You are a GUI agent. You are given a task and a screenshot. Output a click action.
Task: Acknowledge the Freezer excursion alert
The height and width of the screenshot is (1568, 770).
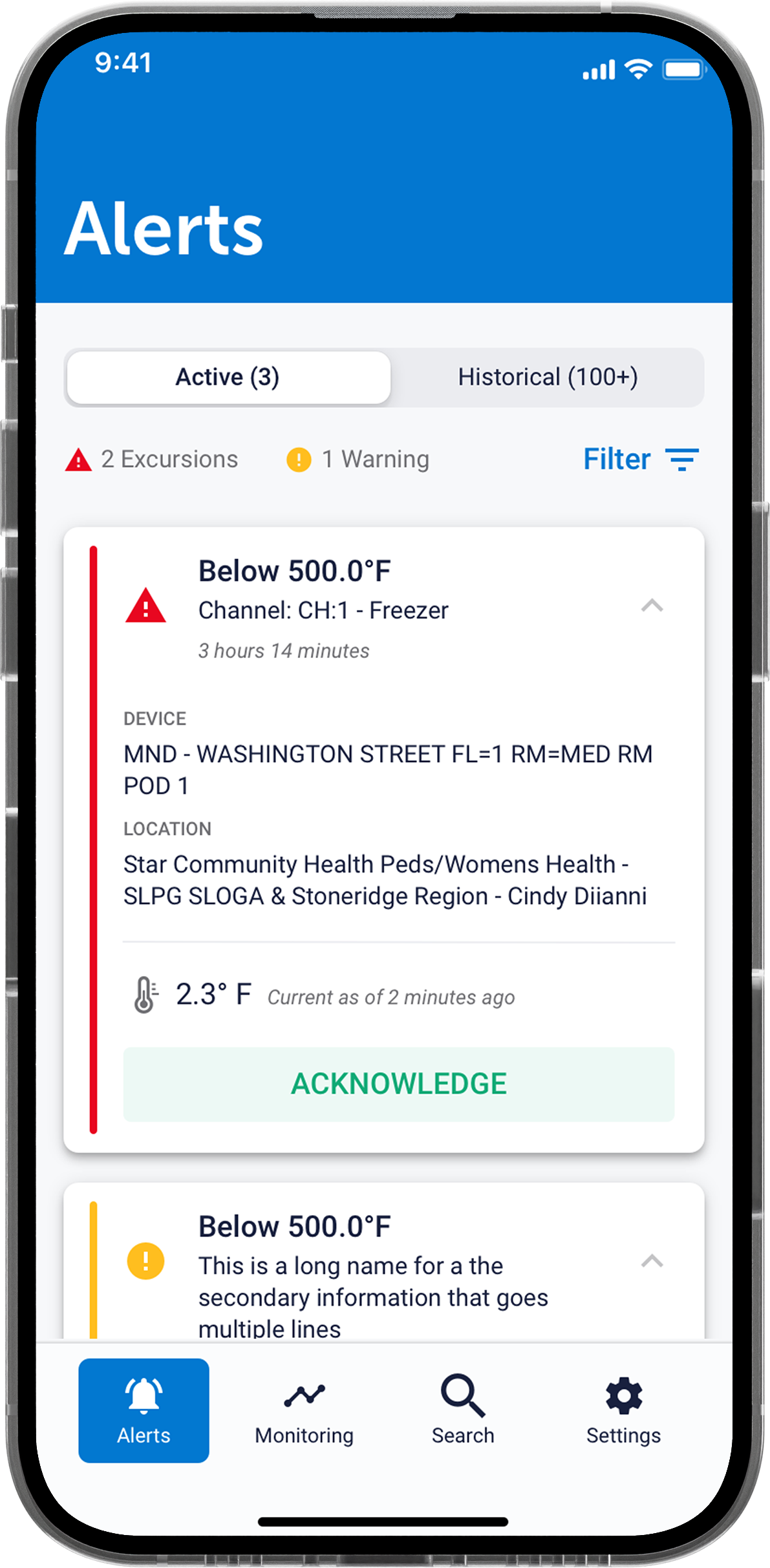398,1084
